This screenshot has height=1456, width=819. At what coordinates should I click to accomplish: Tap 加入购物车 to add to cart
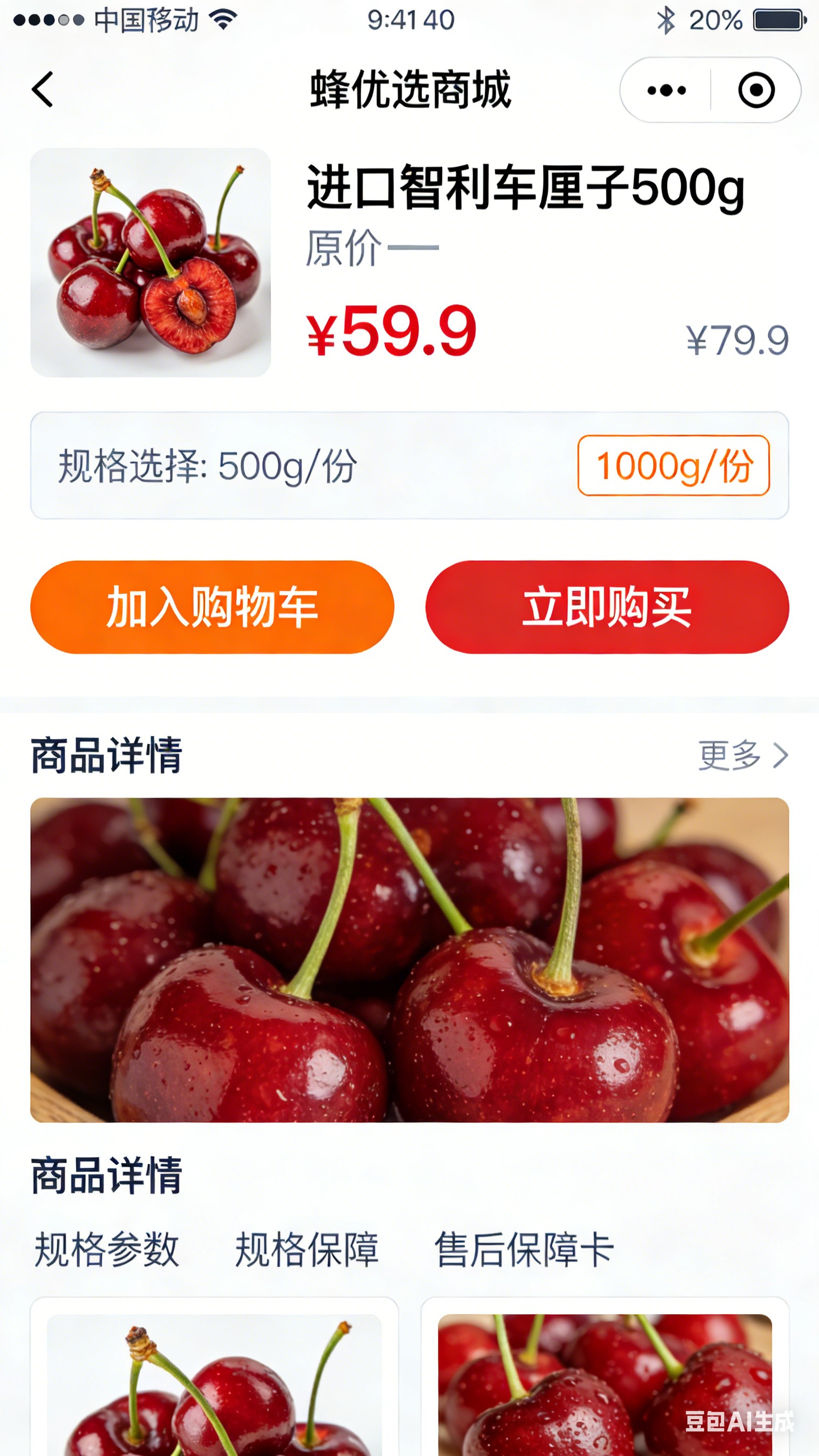click(212, 607)
